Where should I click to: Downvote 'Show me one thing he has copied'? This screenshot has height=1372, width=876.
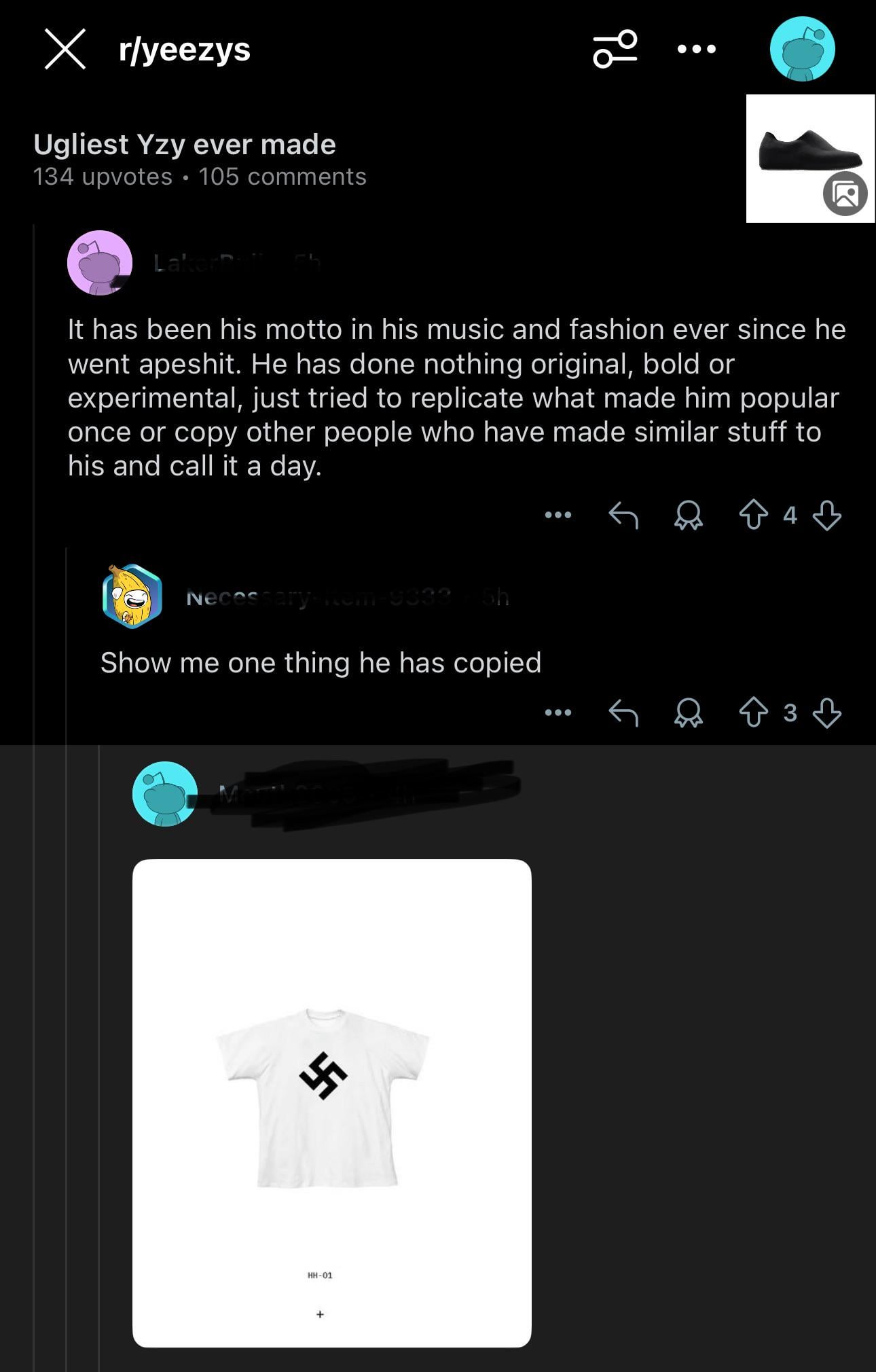pos(826,712)
